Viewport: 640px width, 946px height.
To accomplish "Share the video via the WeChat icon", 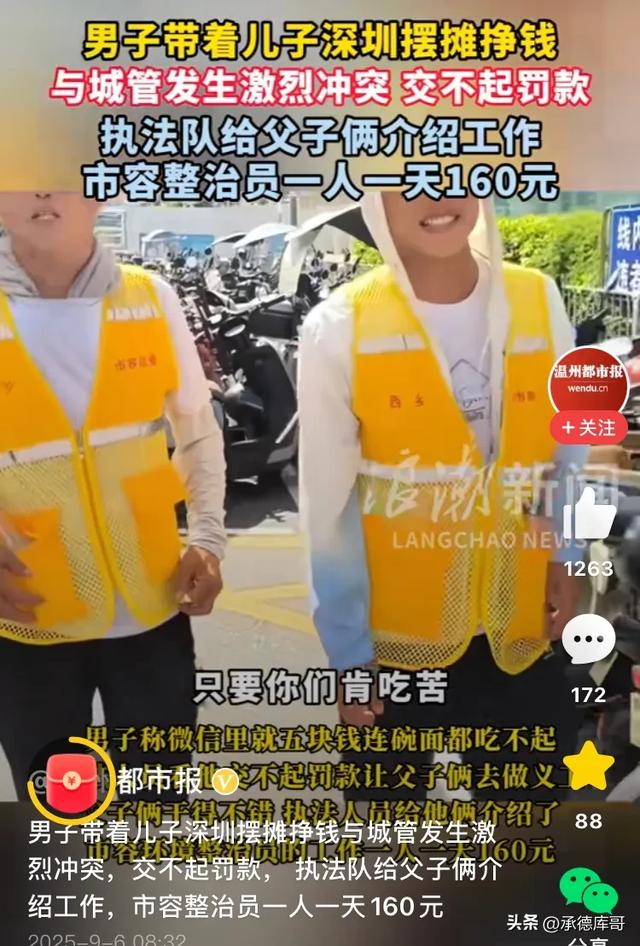I will click(589, 890).
